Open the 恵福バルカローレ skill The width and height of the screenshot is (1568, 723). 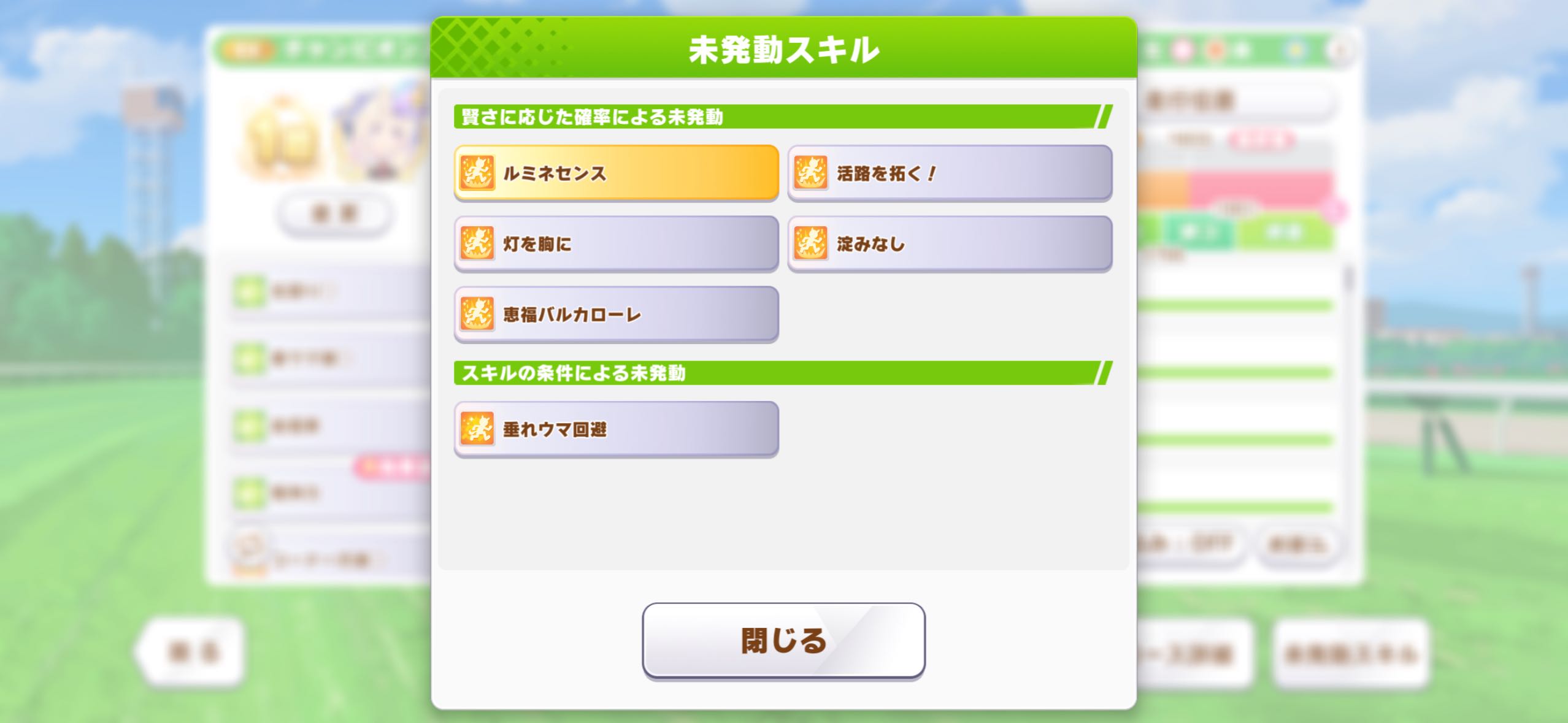click(616, 314)
